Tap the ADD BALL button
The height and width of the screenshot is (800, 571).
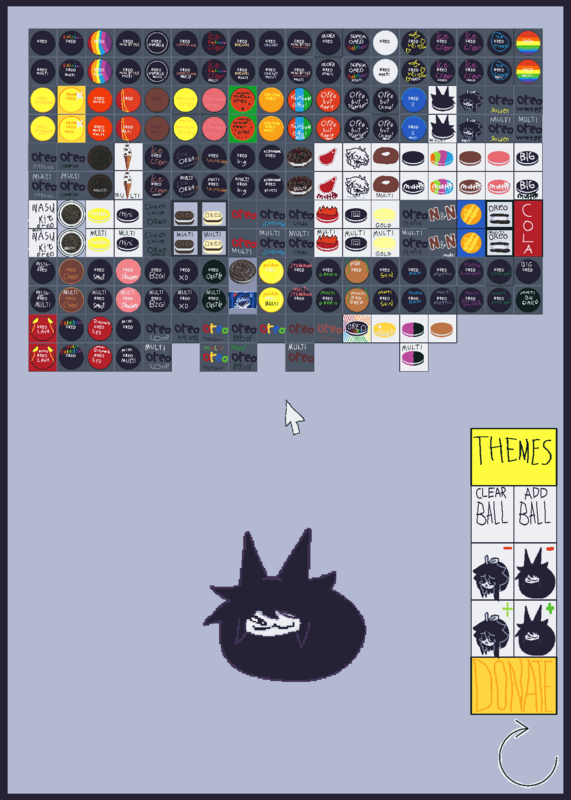[x=535, y=514]
